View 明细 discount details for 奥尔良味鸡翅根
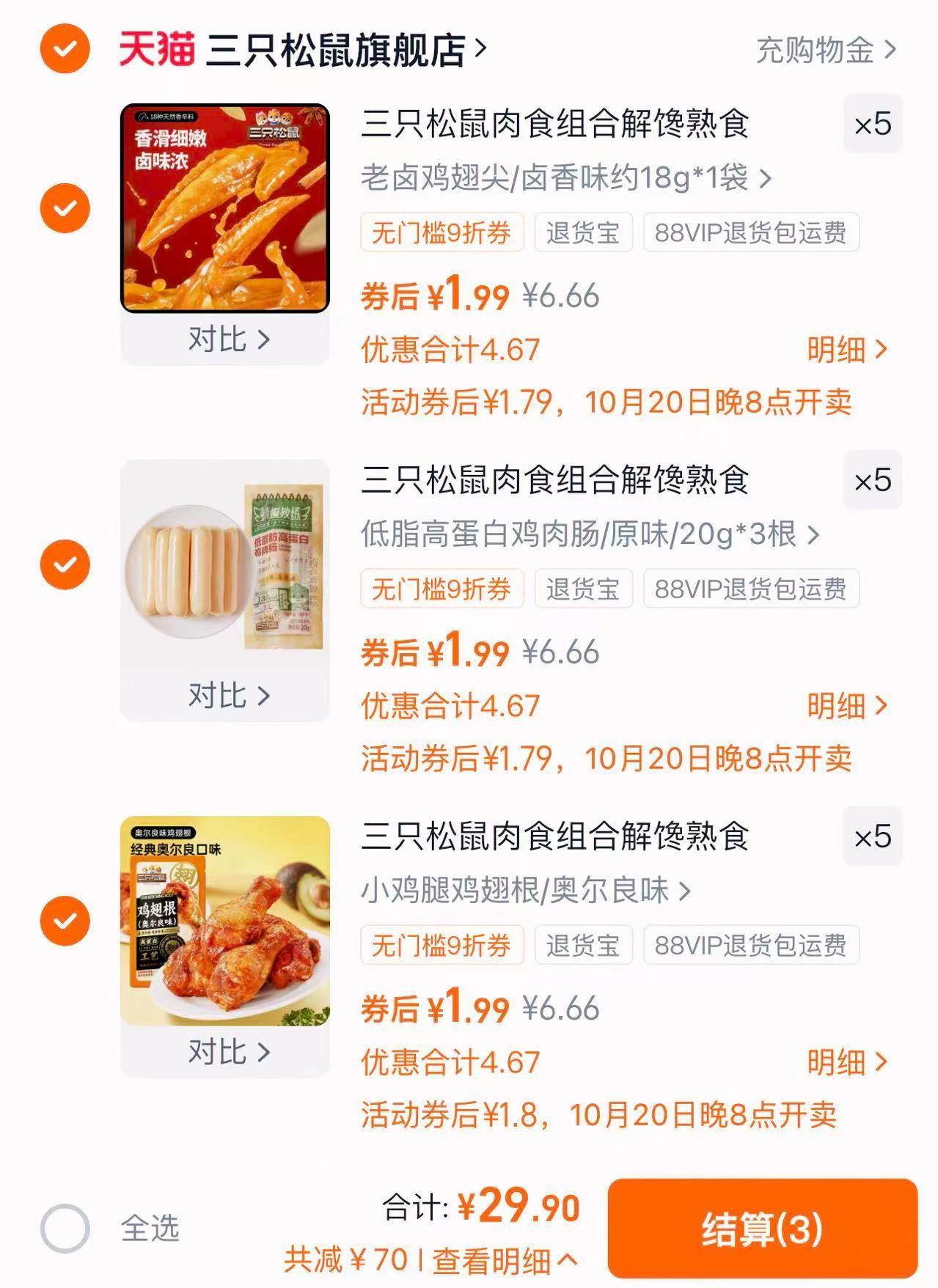 point(847,1062)
